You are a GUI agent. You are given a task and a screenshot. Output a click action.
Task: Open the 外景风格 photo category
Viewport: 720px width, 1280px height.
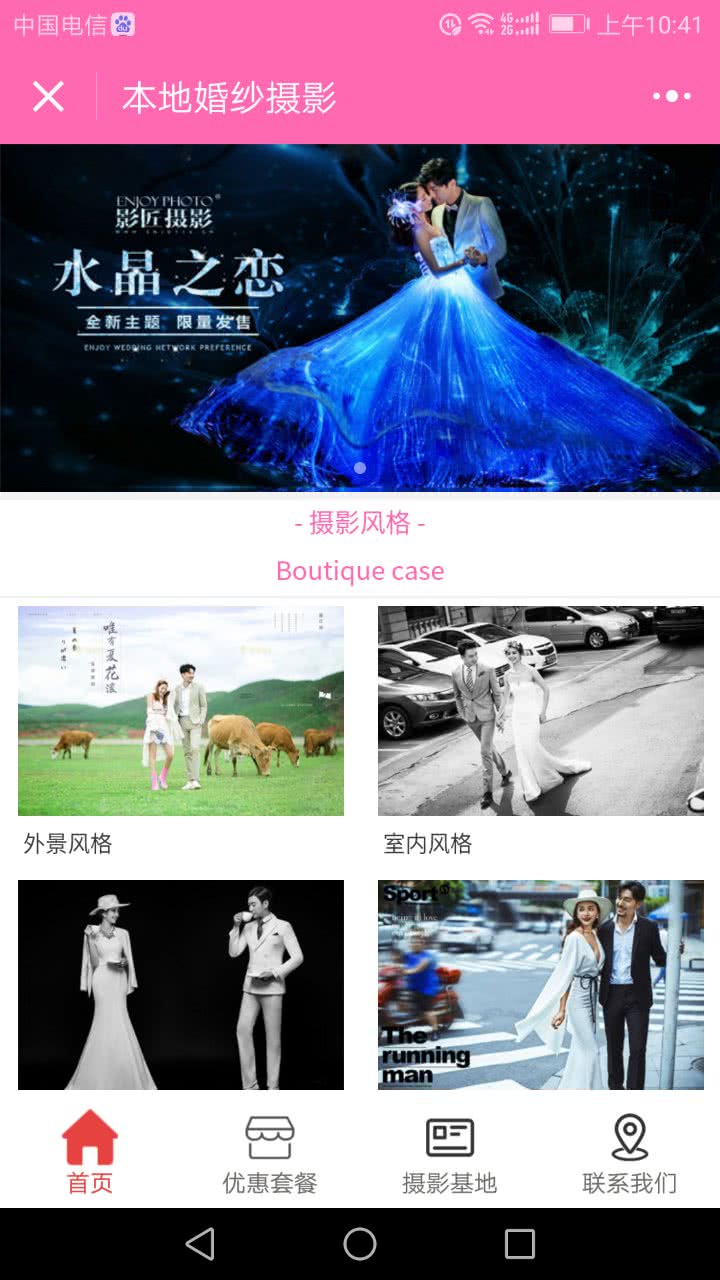click(x=181, y=711)
